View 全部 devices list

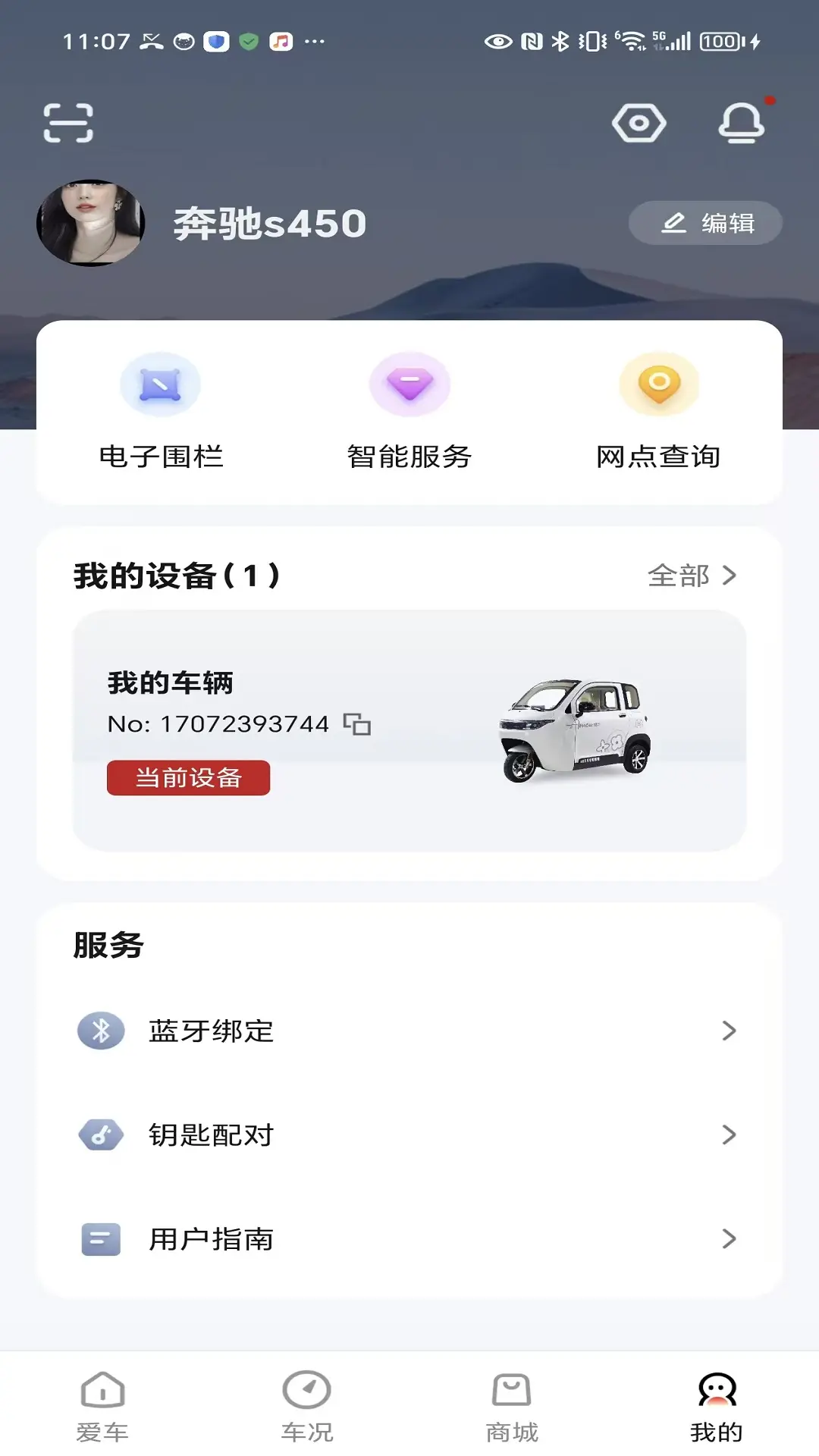[x=692, y=576]
